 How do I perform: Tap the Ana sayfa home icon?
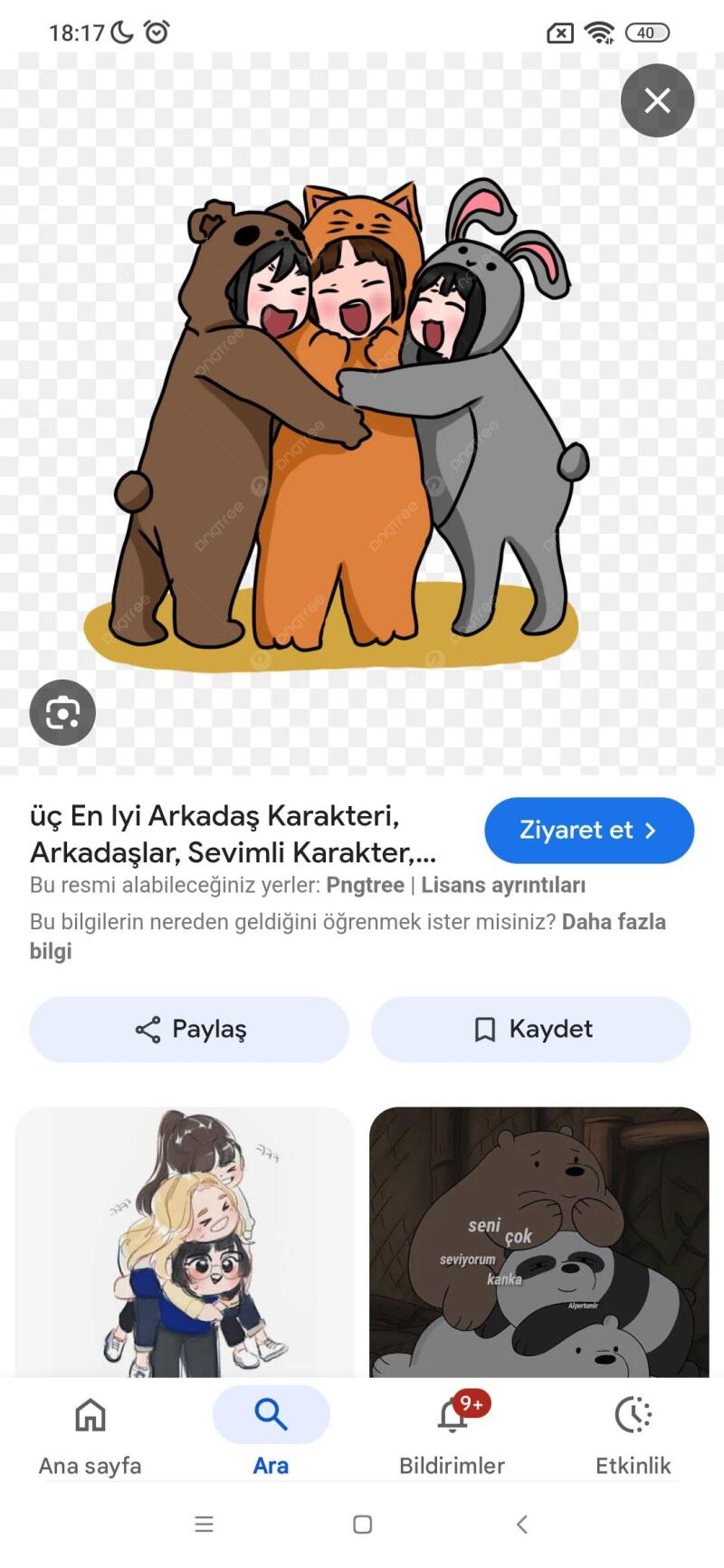click(x=90, y=1414)
